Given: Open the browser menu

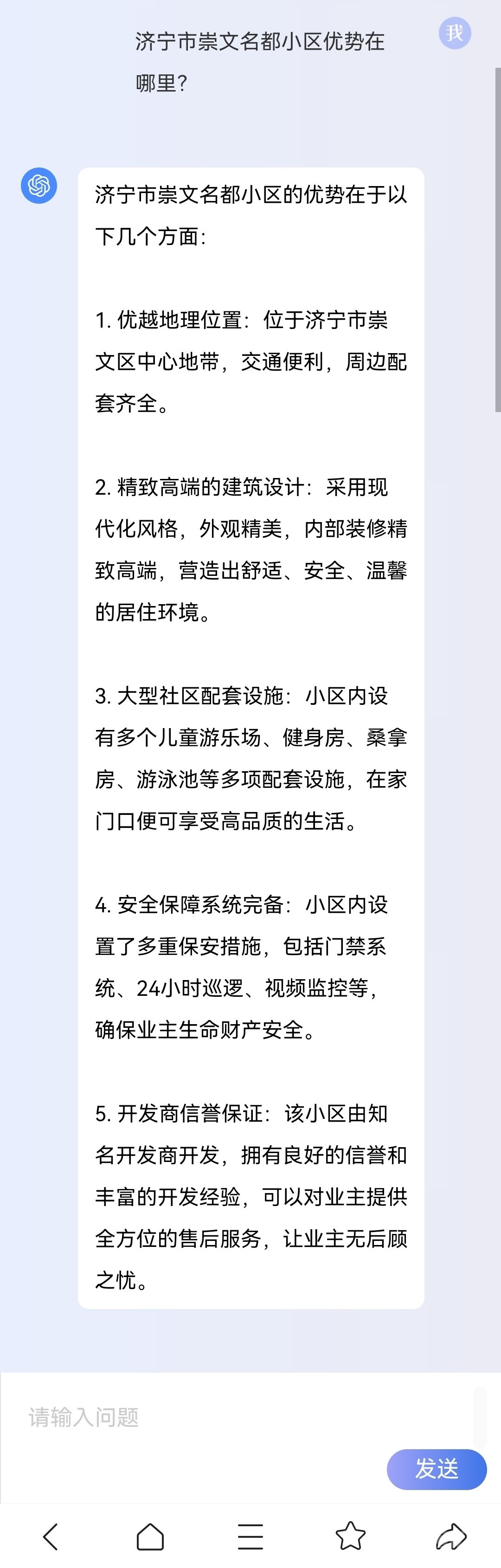Looking at the screenshot, I should (x=250, y=1536).
